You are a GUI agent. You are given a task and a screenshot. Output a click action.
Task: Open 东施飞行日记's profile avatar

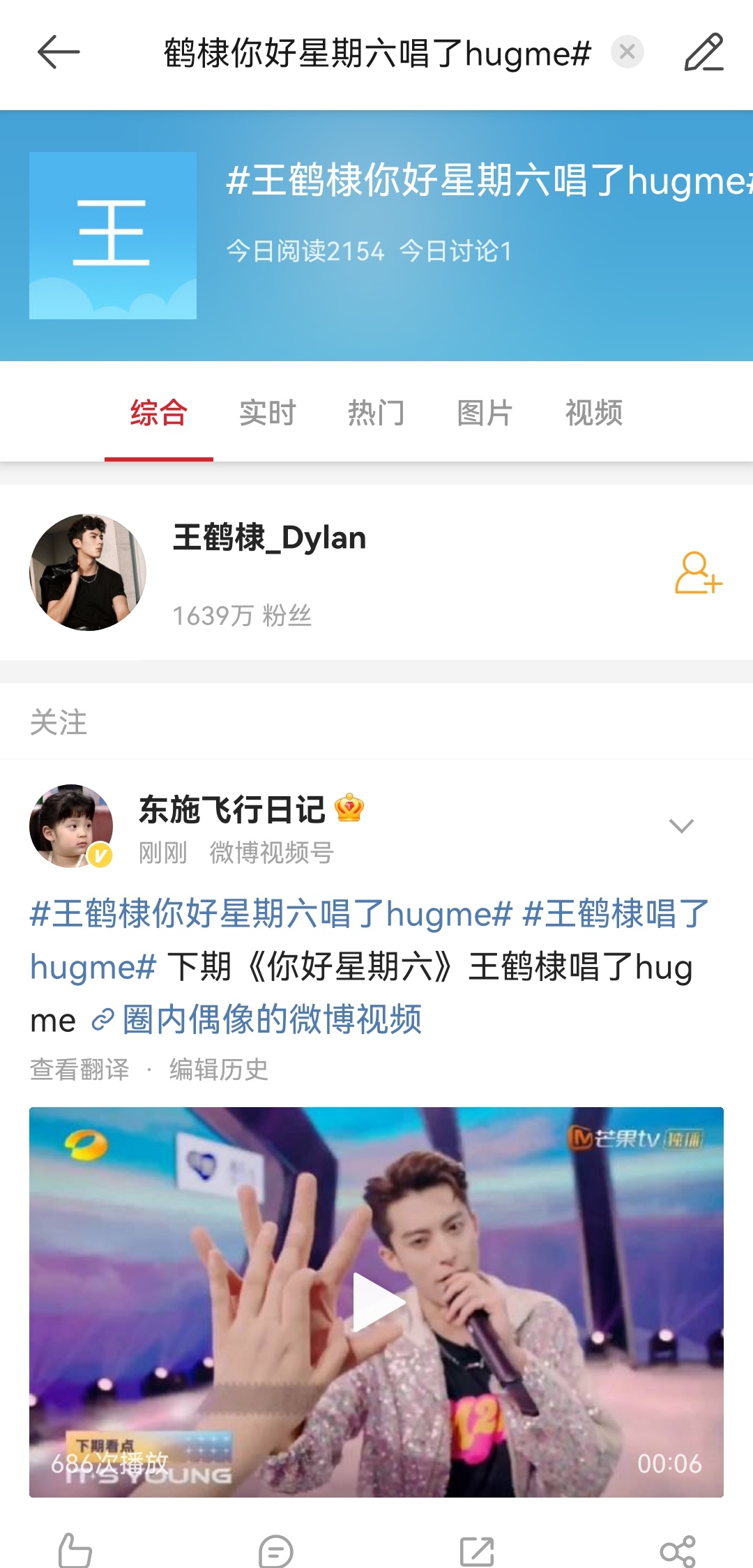tap(71, 825)
